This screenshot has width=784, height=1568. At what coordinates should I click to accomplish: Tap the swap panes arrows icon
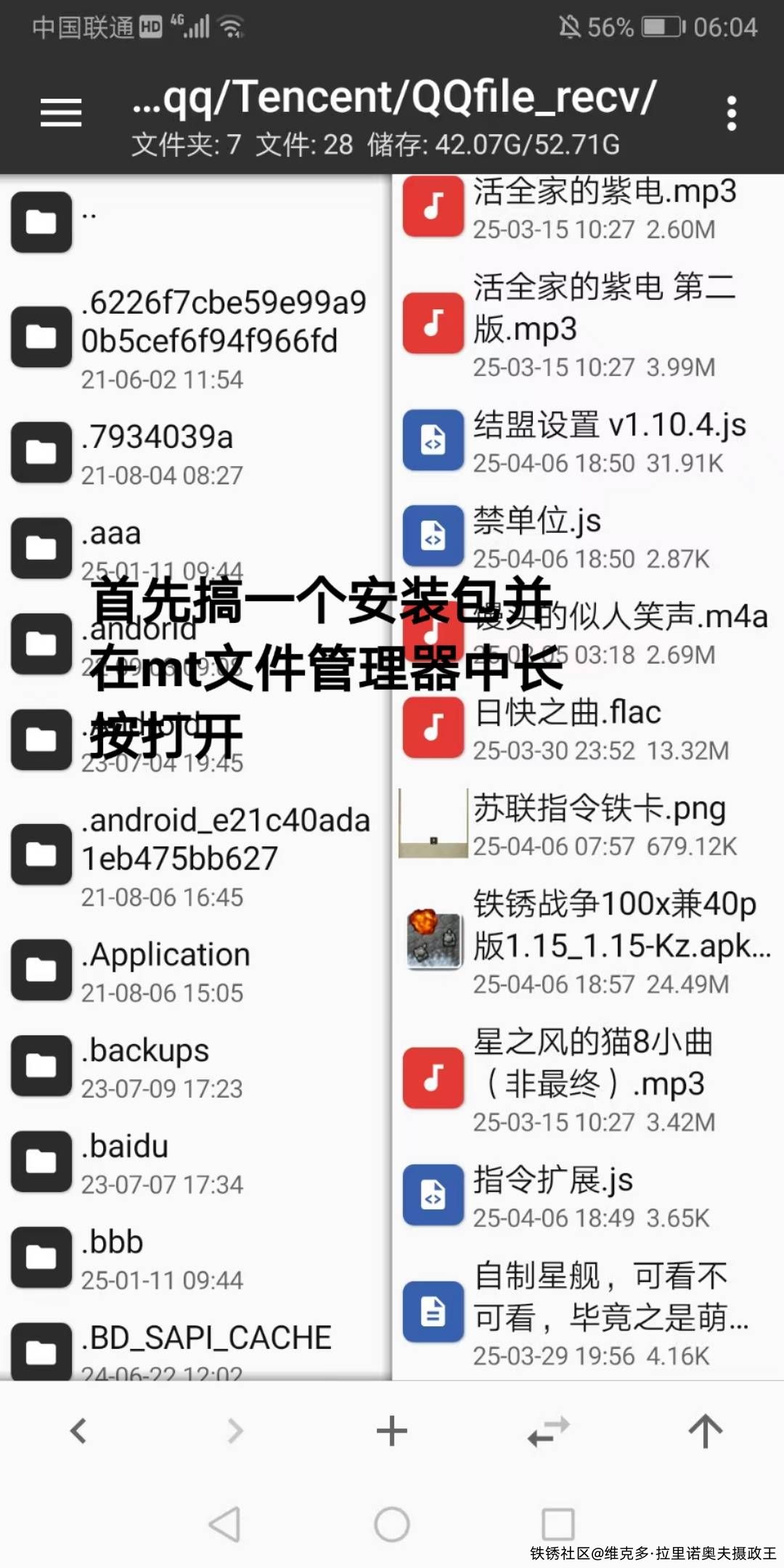click(549, 1432)
